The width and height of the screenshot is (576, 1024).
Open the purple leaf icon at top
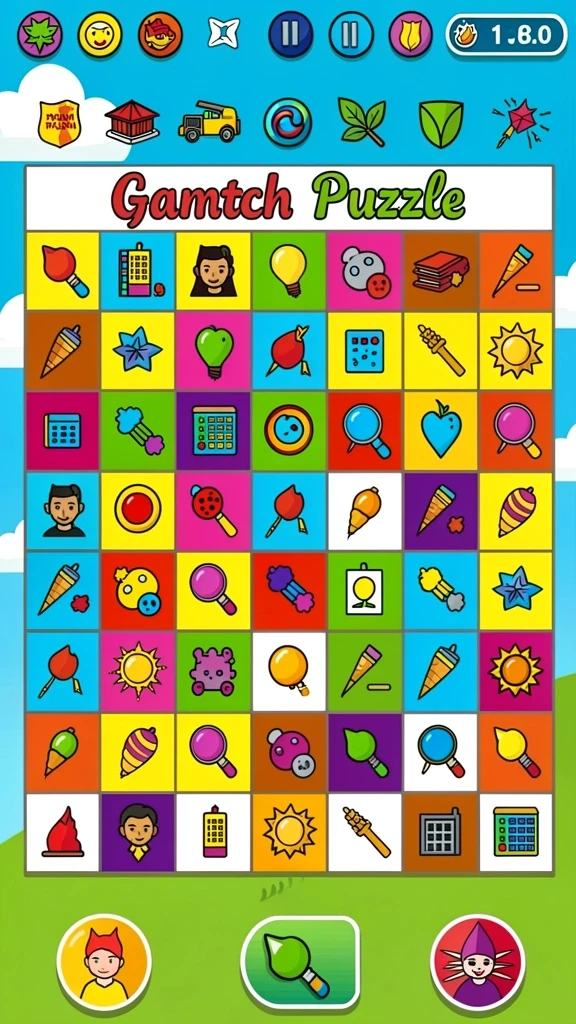click(x=40, y=34)
